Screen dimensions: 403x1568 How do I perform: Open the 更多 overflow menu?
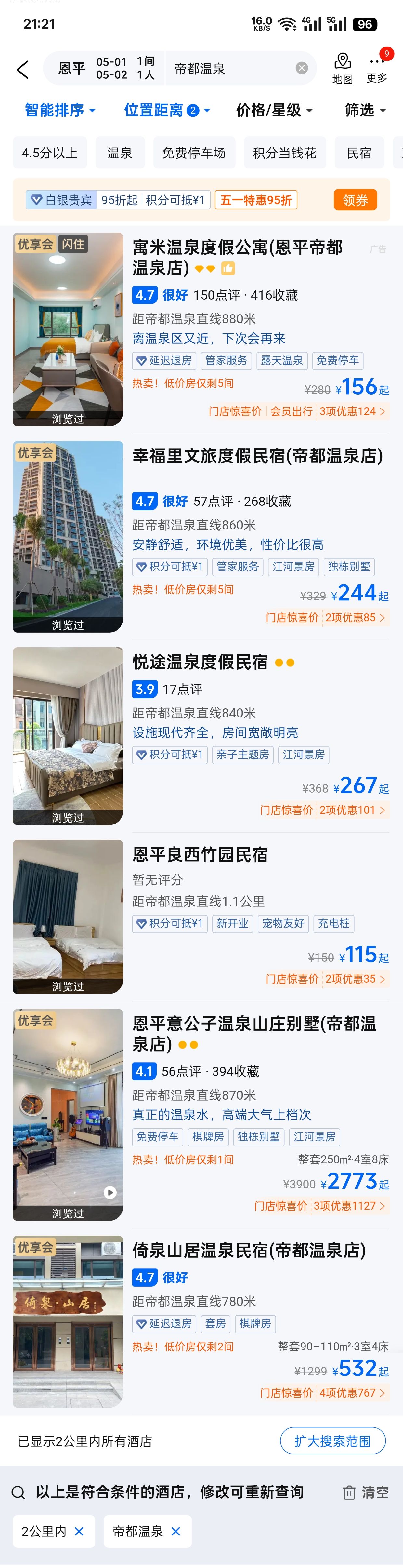point(377,69)
